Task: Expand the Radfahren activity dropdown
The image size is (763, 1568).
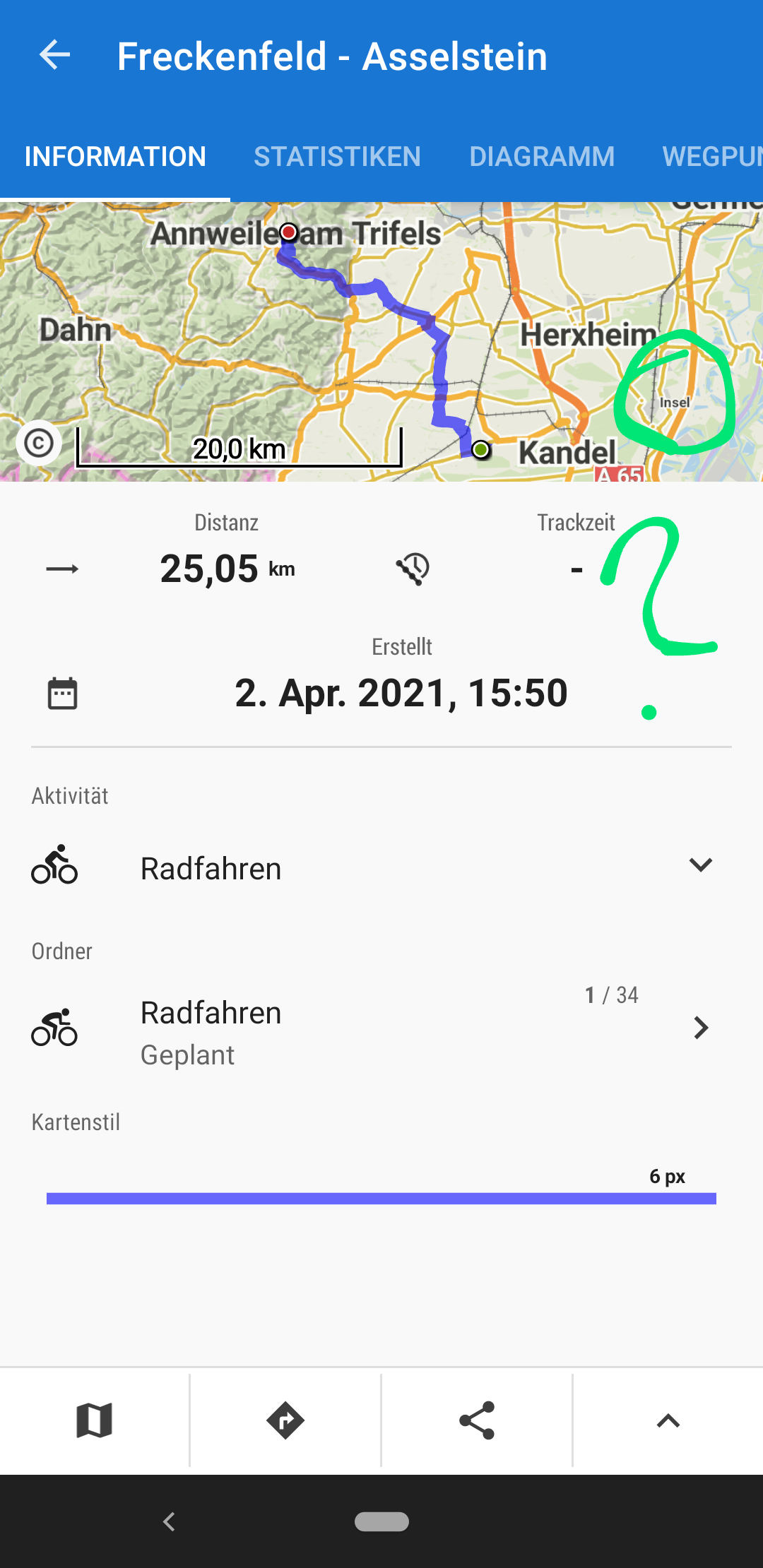Action: (699, 865)
